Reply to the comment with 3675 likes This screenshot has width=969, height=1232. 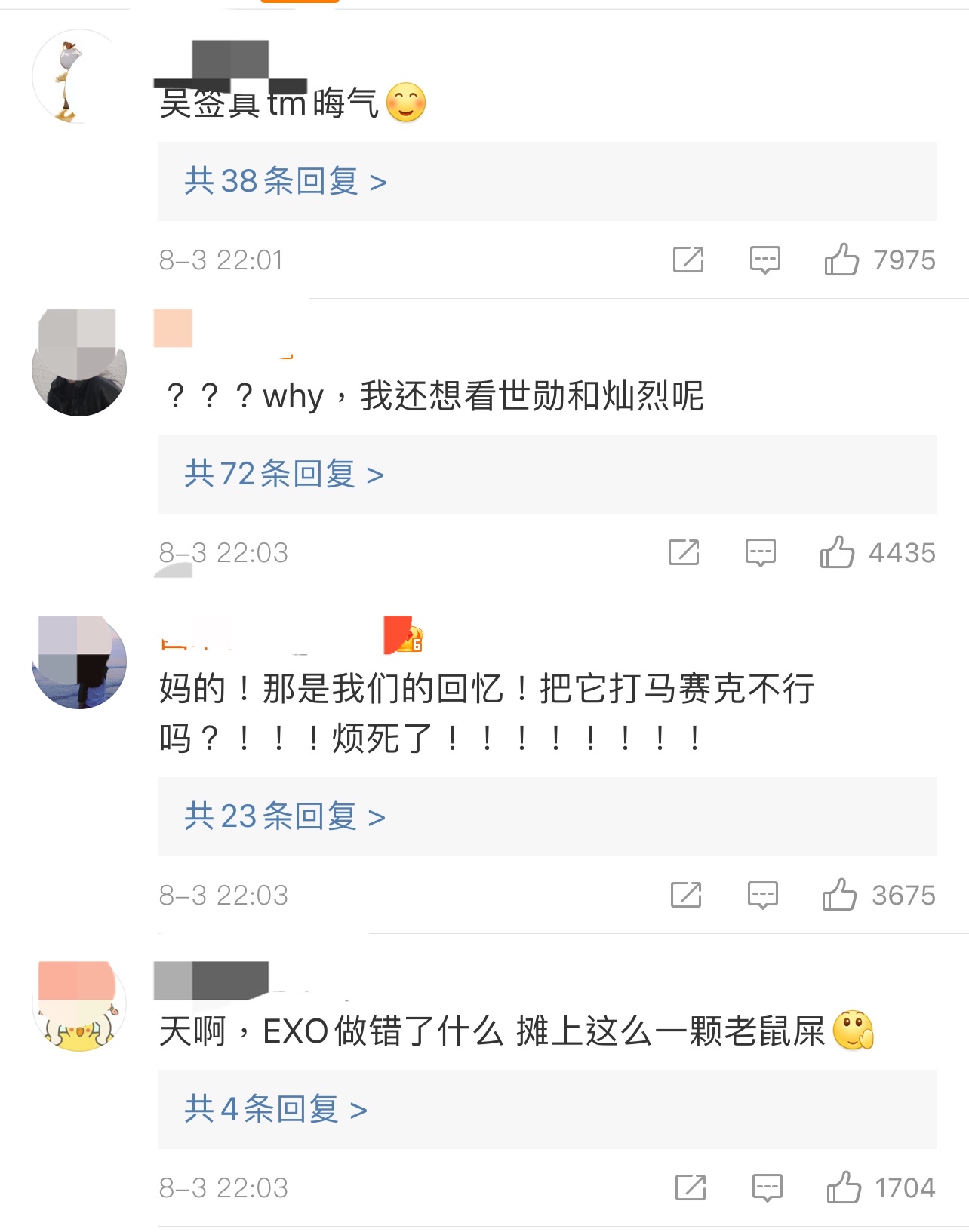762,895
